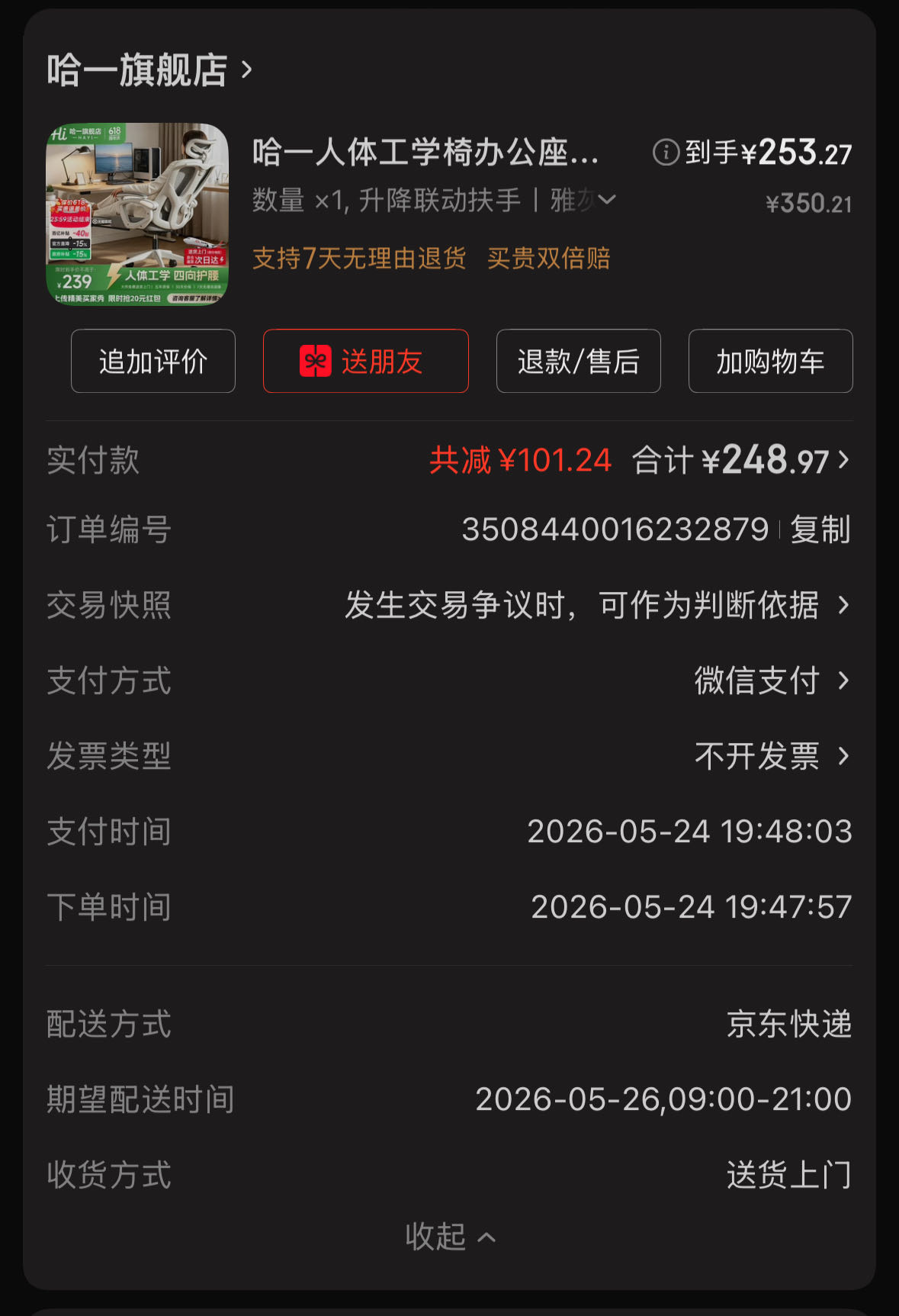
Task: Copy the order number with 复制
Action: pyautogui.click(x=820, y=529)
